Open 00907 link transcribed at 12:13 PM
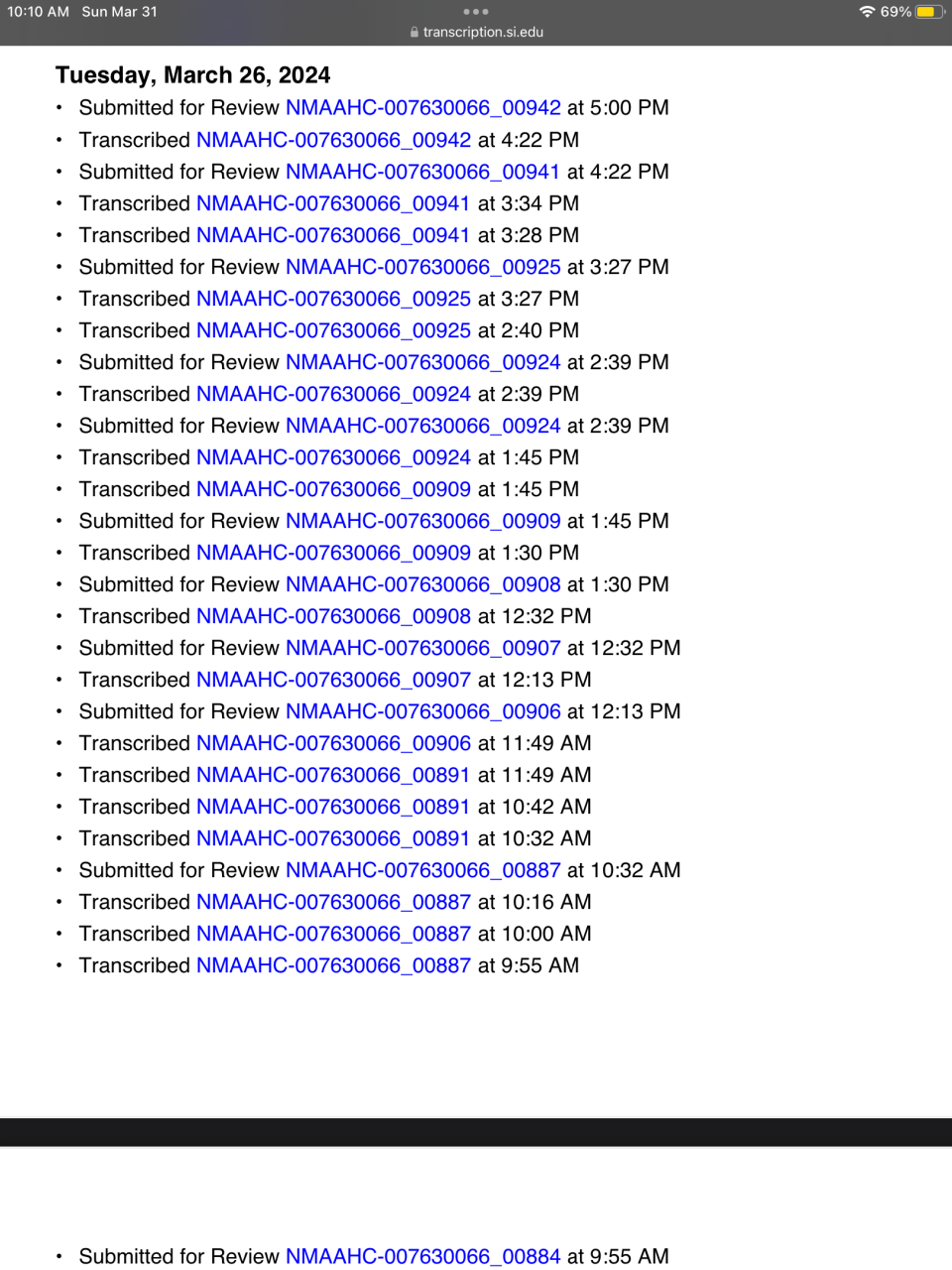952x1270 pixels. click(333, 680)
